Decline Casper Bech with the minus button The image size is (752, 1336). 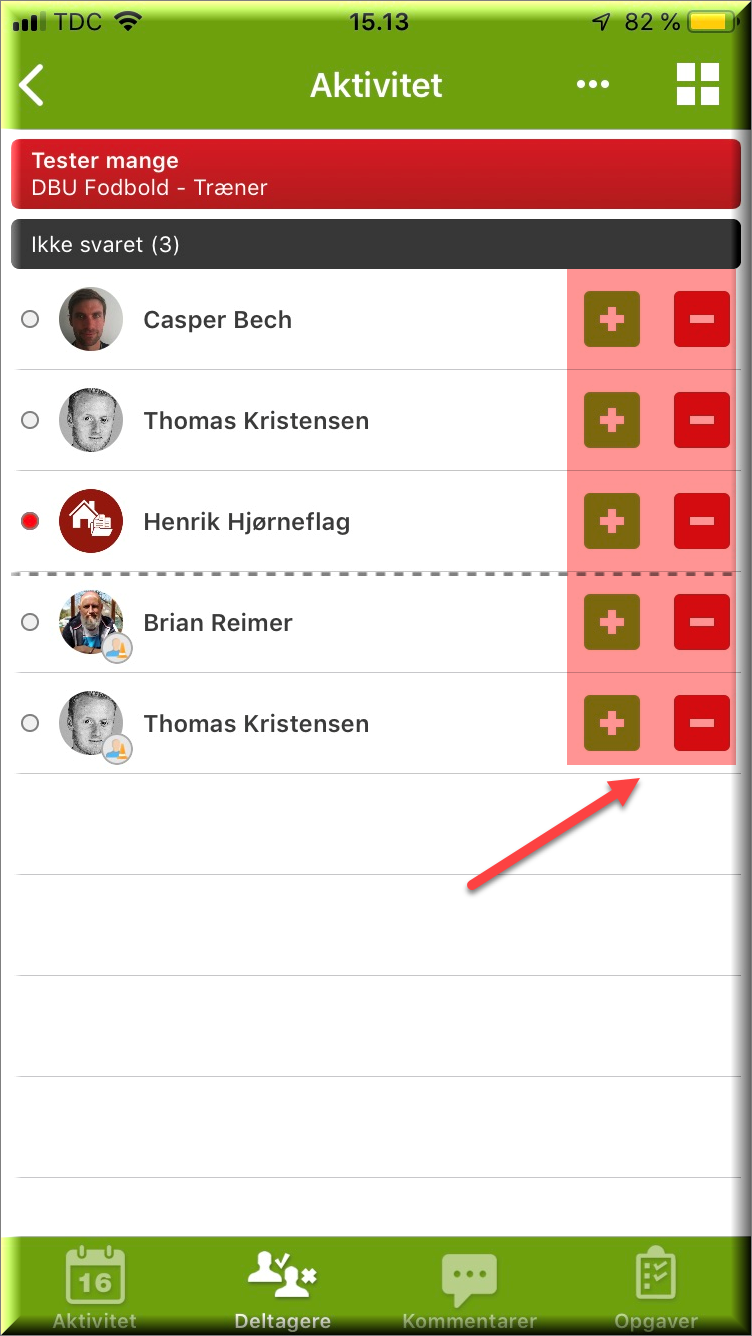[x=702, y=319]
